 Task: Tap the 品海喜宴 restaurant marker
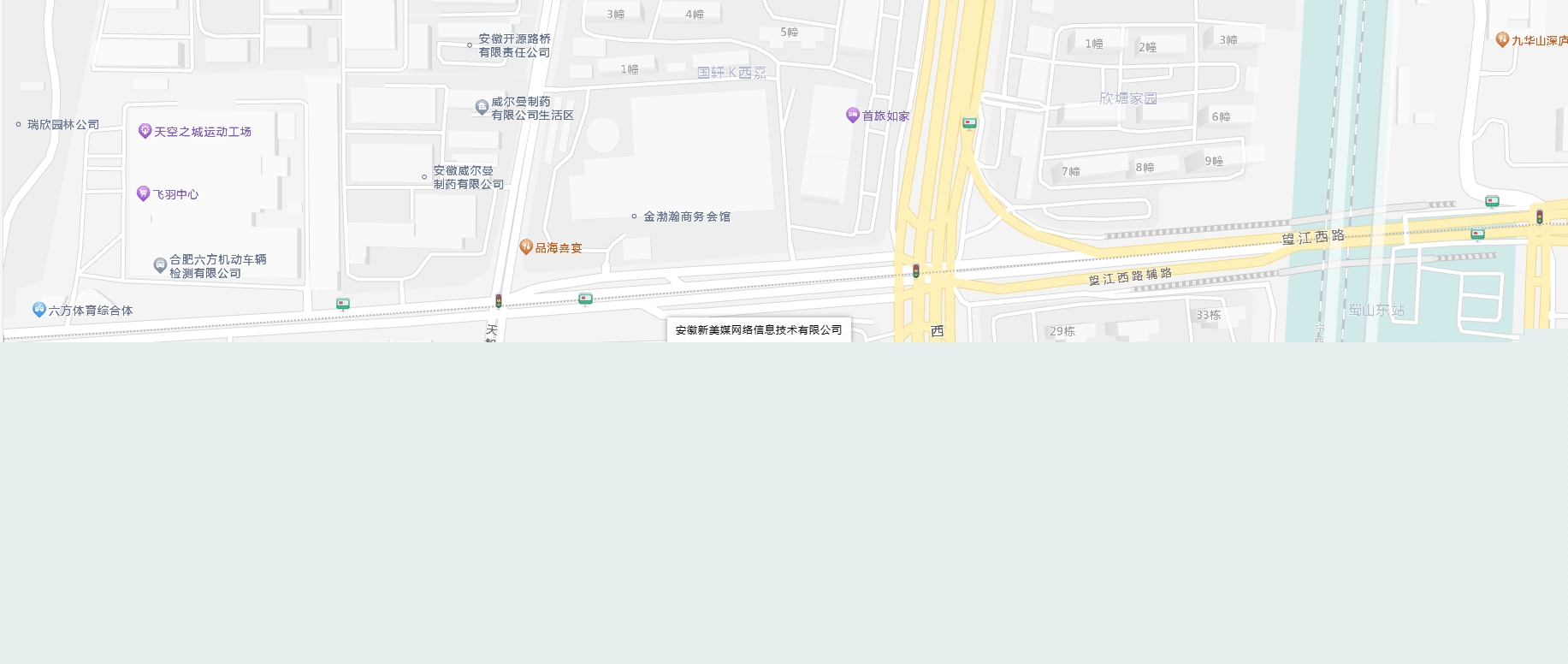click(x=526, y=247)
